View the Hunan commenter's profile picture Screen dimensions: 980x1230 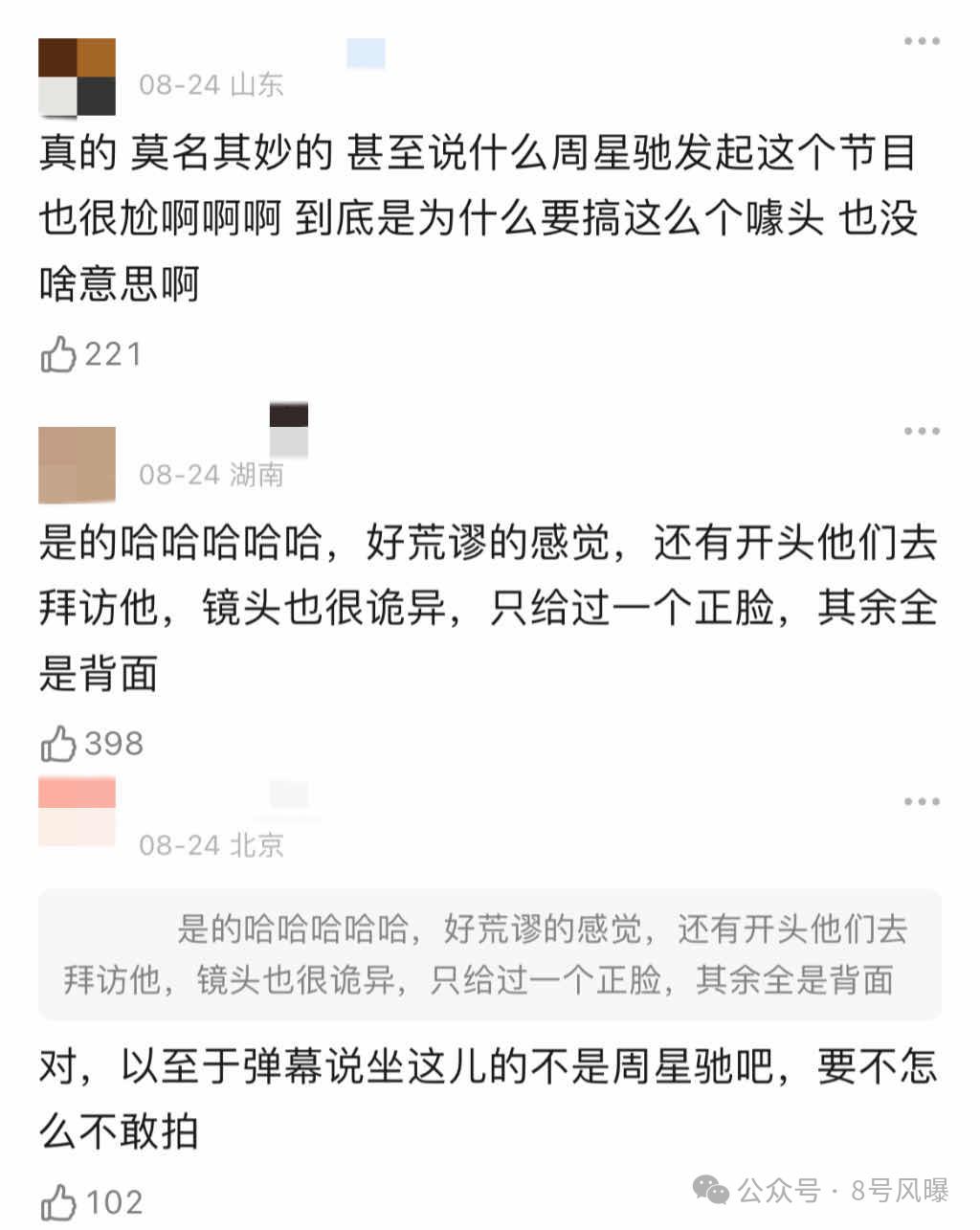[x=77, y=465]
